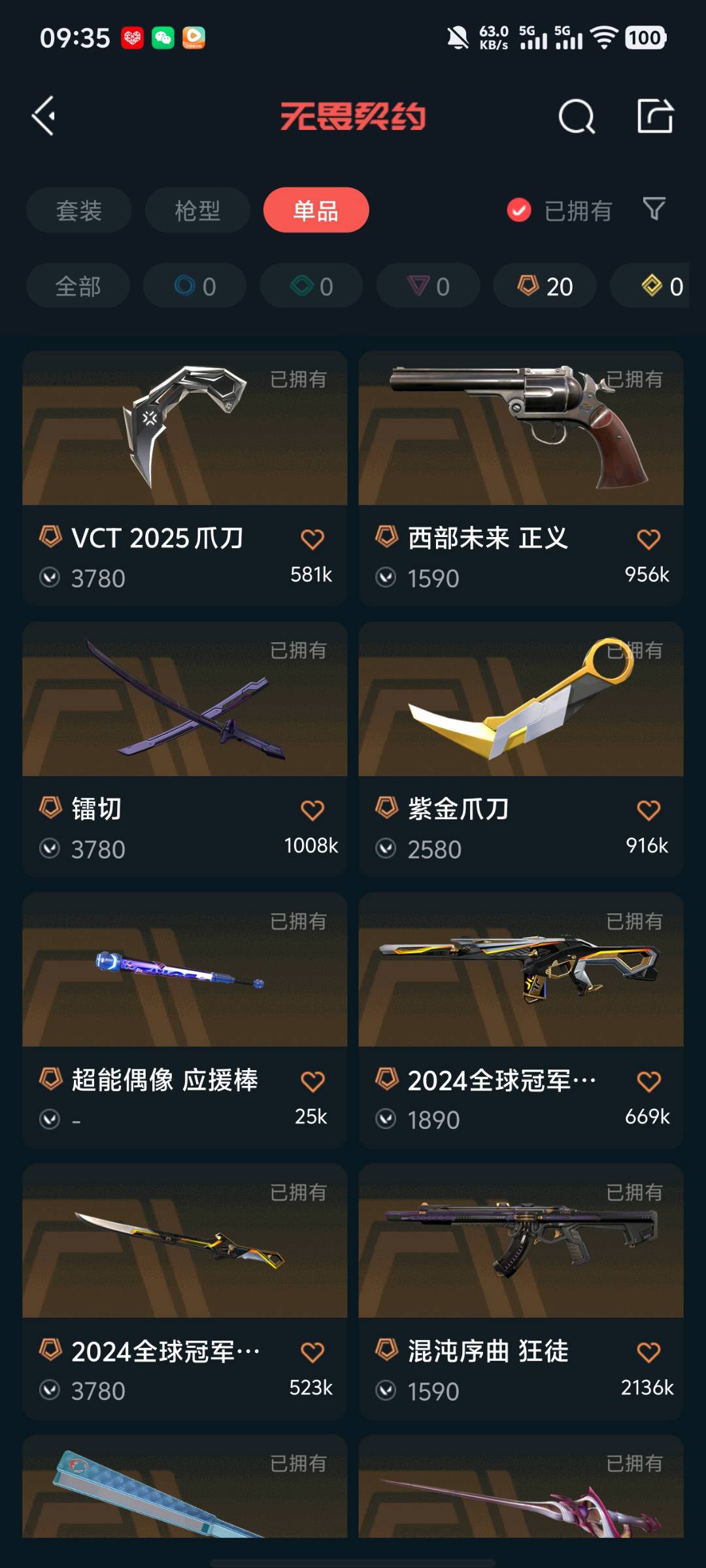The image size is (706, 1568).
Task: Like the 紫金爪刀 skin
Action: [x=648, y=810]
